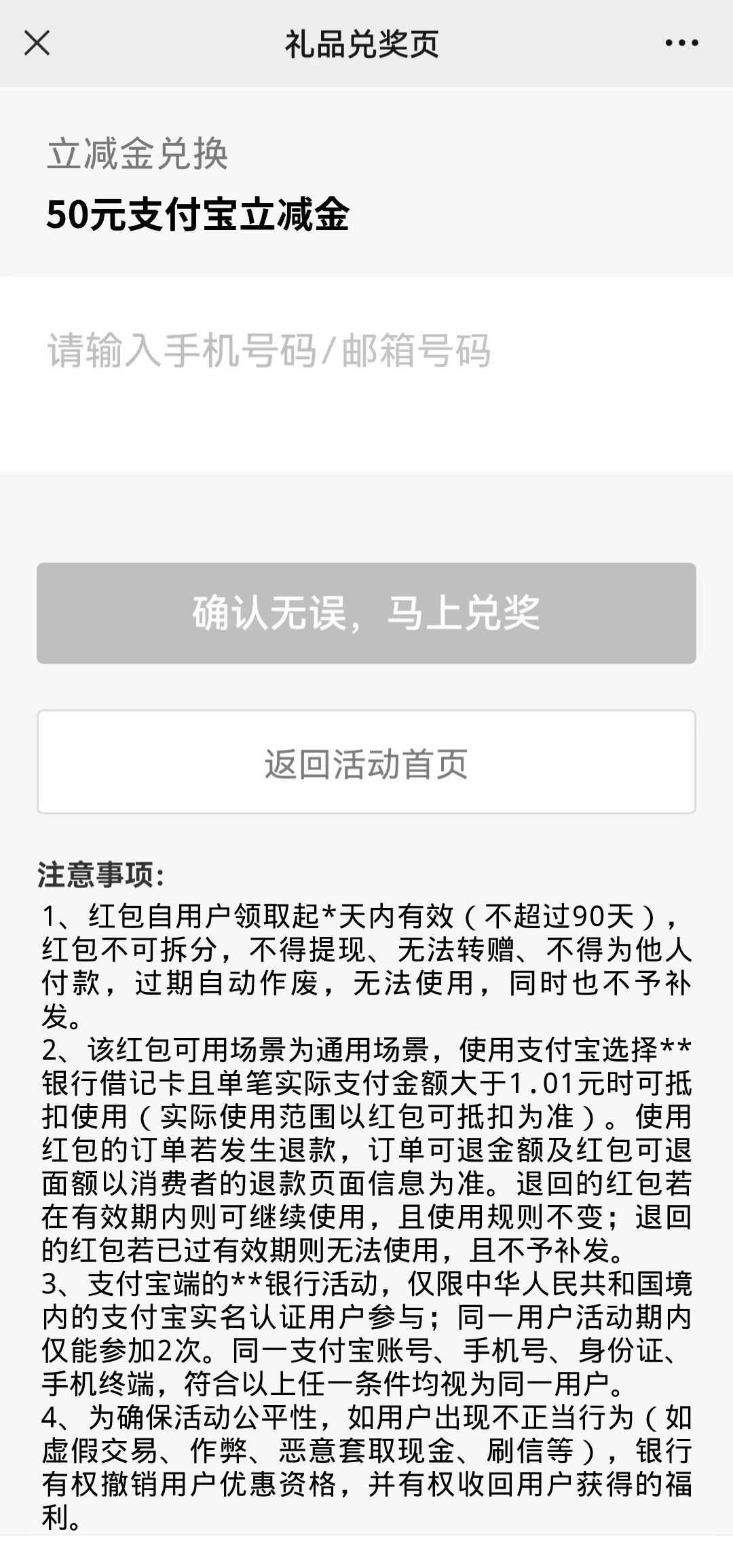This screenshot has width=733, height=1568.
Task: Tap 确认无误，马上兑奖 to redeem
Action: click(x=366, y=613)
